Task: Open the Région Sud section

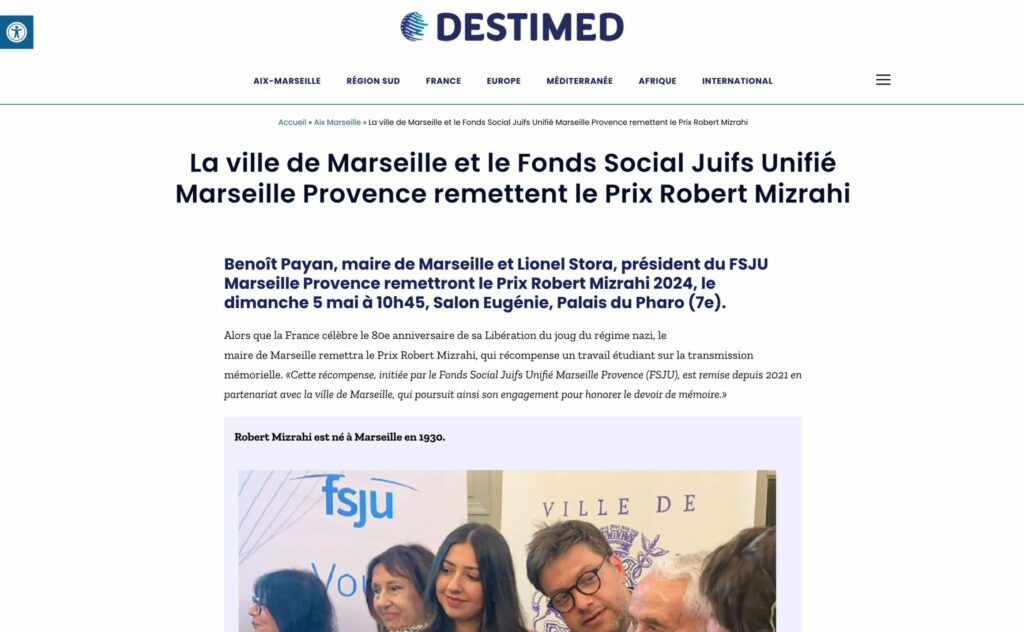Action: click(373, 81)
